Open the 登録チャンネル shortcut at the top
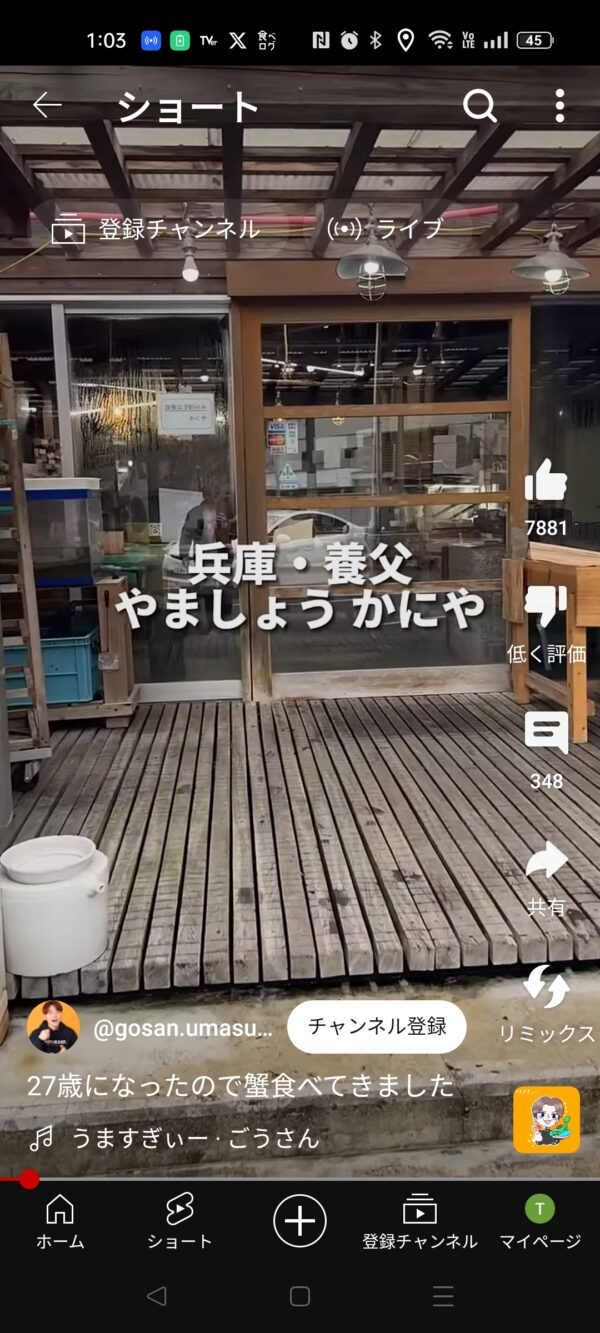This screenshot has width=600, height=1333. tap(155, 229)
